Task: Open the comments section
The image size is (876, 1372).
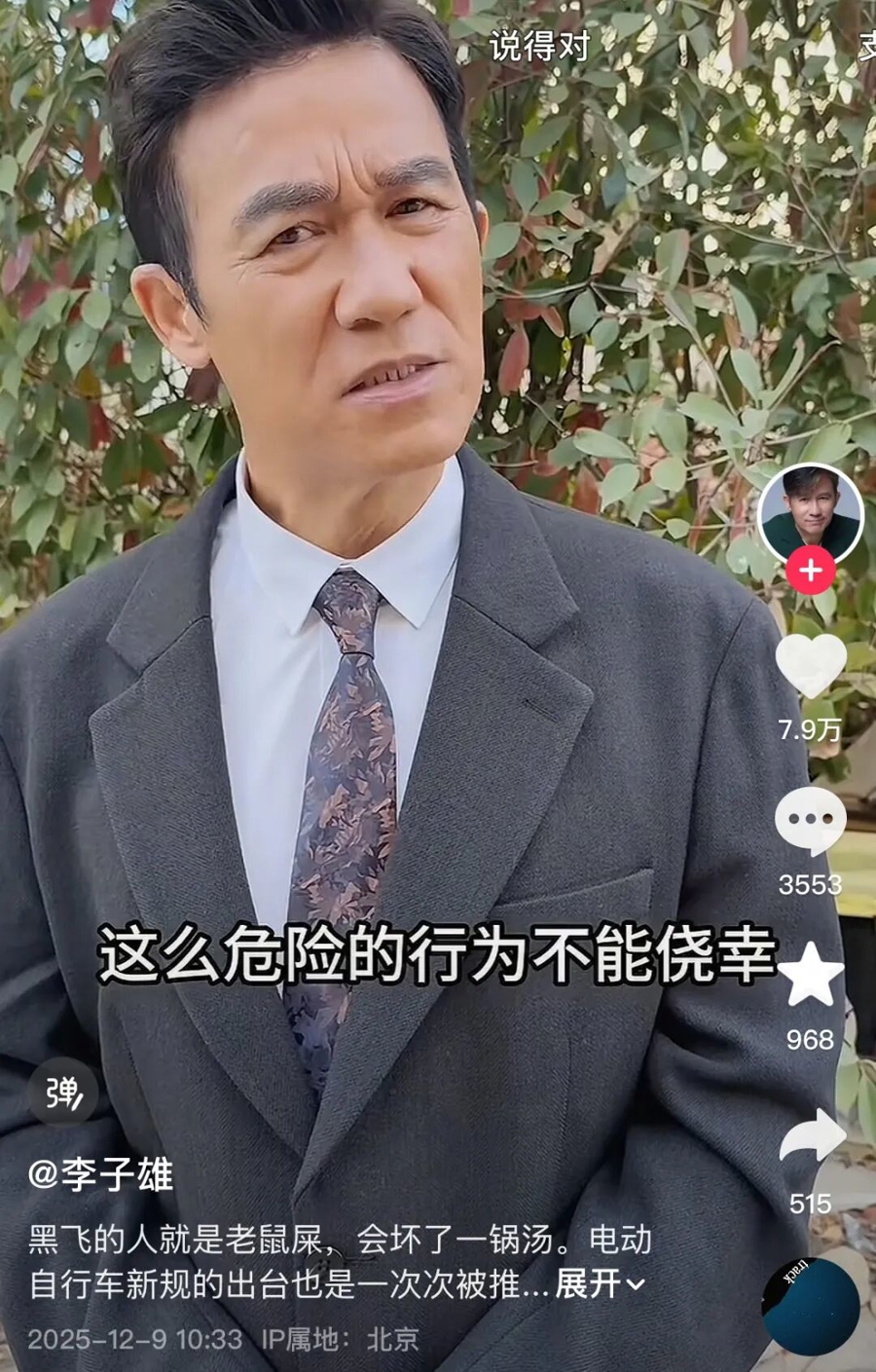Action: click(x=810, y=821)
